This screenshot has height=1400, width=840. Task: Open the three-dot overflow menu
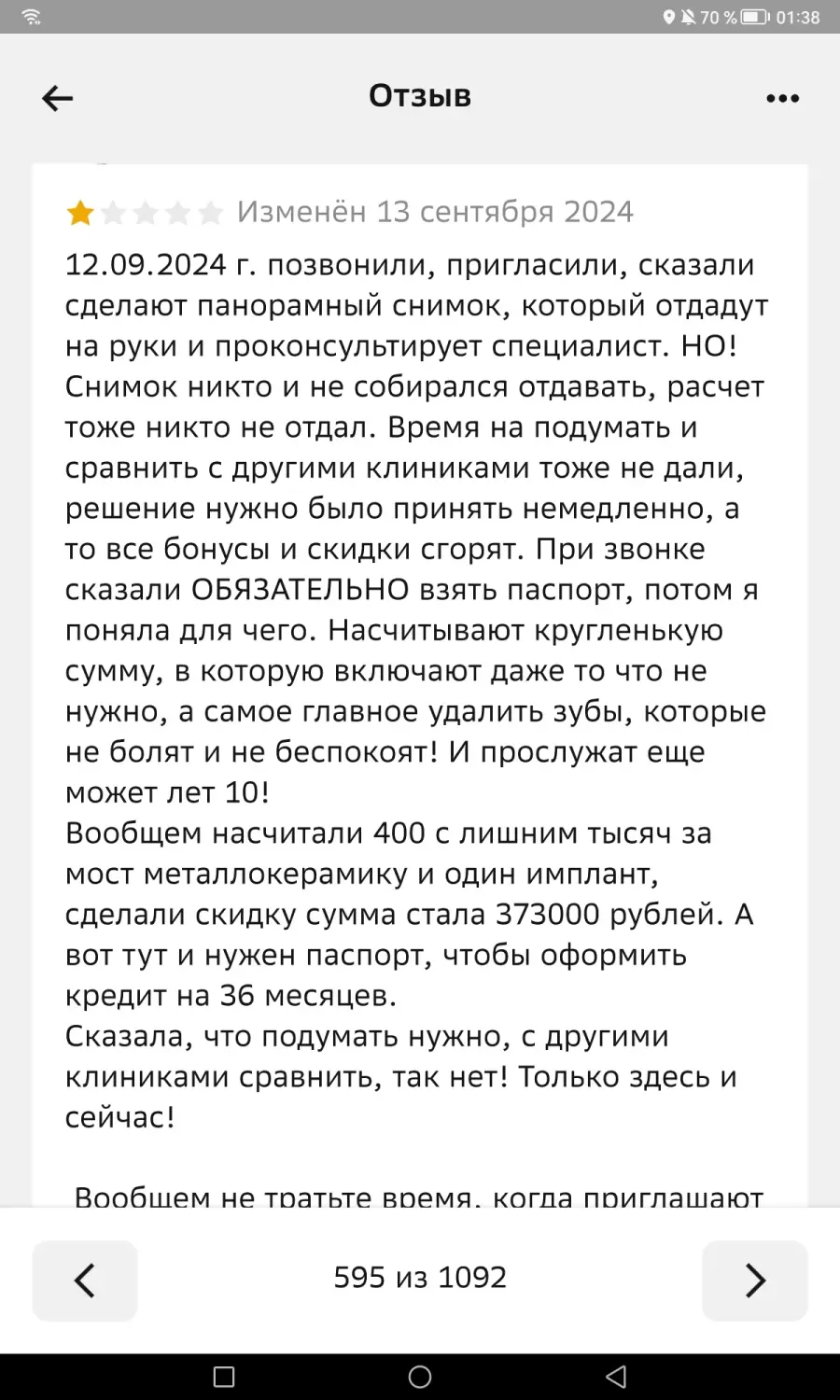(x=782, y=98)
